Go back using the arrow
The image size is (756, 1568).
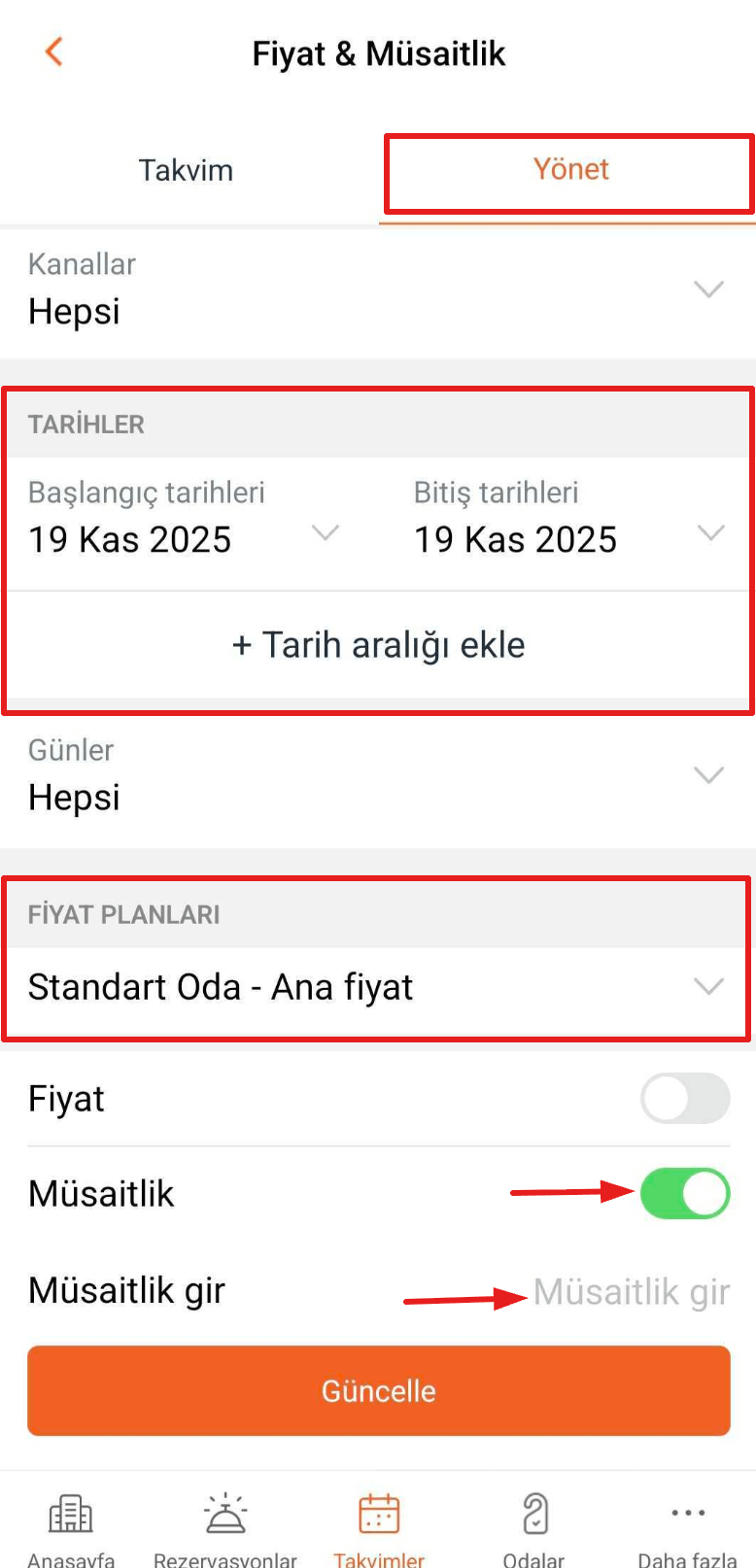(x=54, y=51)
